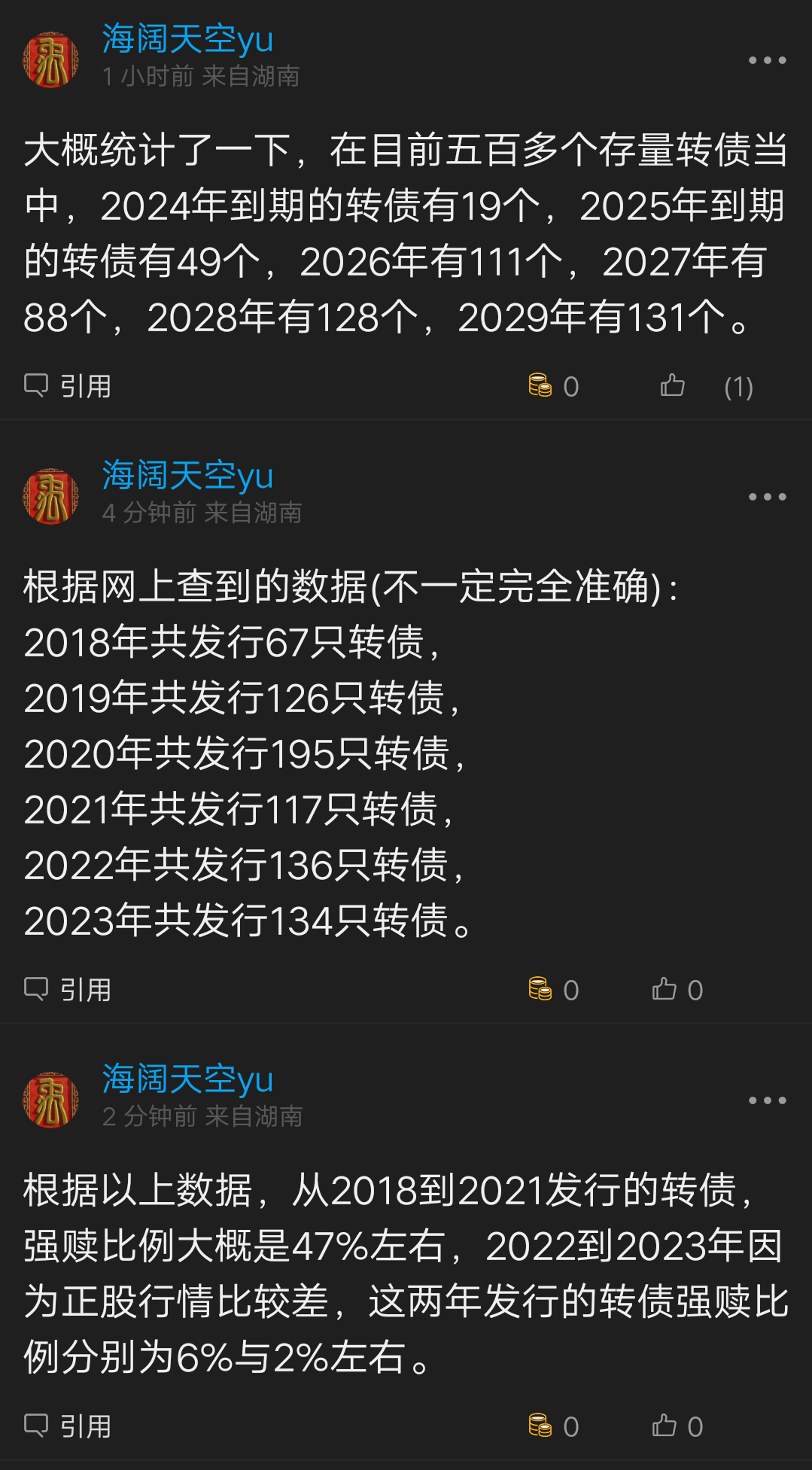Image resolution: width=812 pixels, height=1470 pixels.
Task: Quote the 2分钟前 post via 引用
Action: pos(68,1426)
